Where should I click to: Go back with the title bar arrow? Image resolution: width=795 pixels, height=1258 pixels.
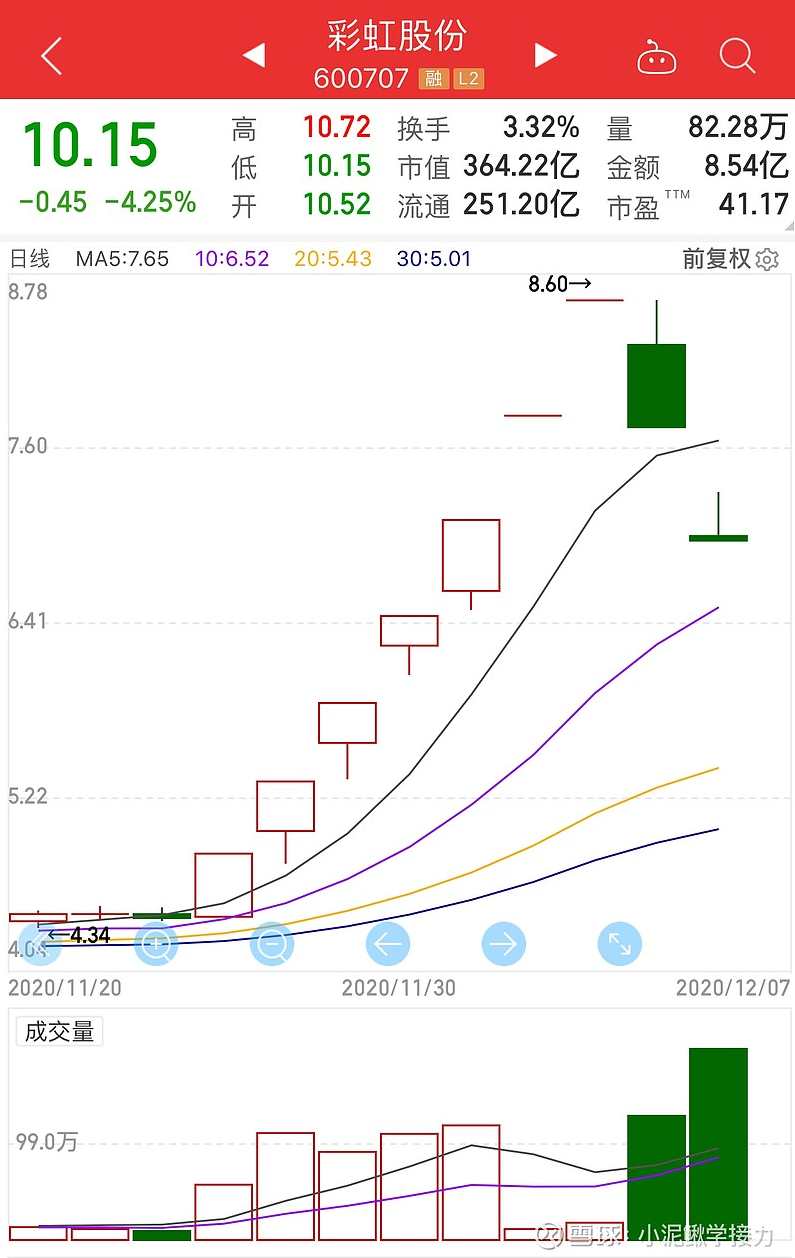pyautogui.click(x=50, y=57)
